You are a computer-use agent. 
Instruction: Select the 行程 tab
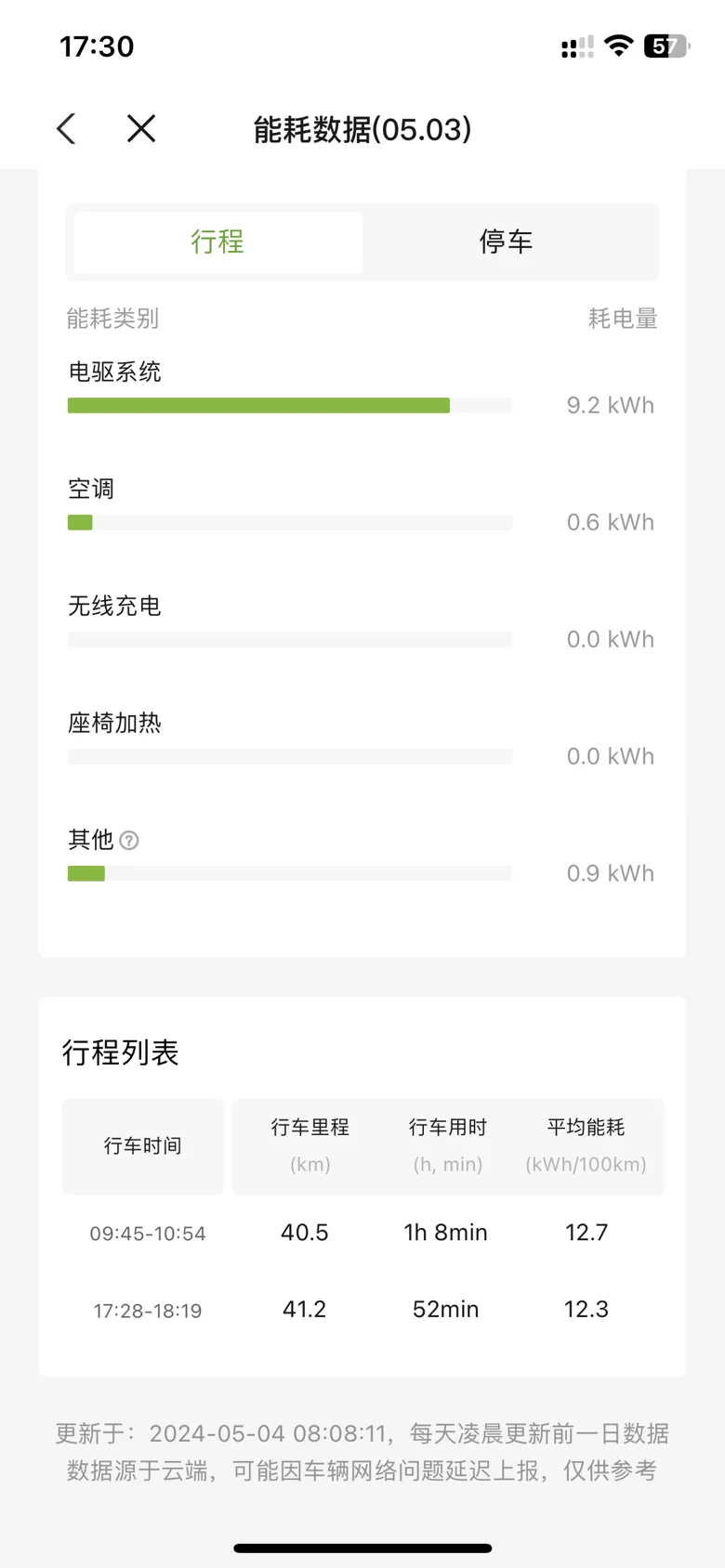point(217,242)
